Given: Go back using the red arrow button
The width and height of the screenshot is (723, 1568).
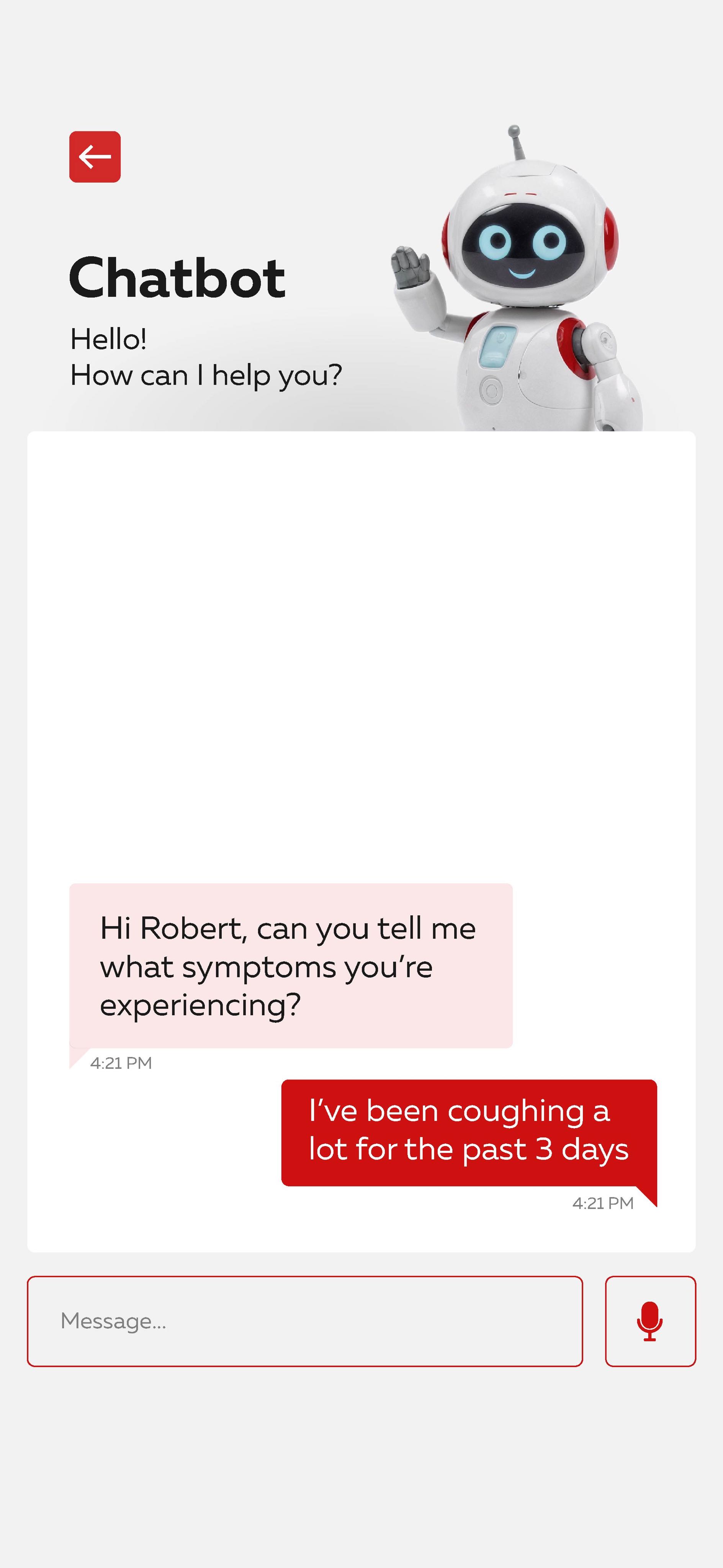Looking at the screenshot, I should 95,157.
